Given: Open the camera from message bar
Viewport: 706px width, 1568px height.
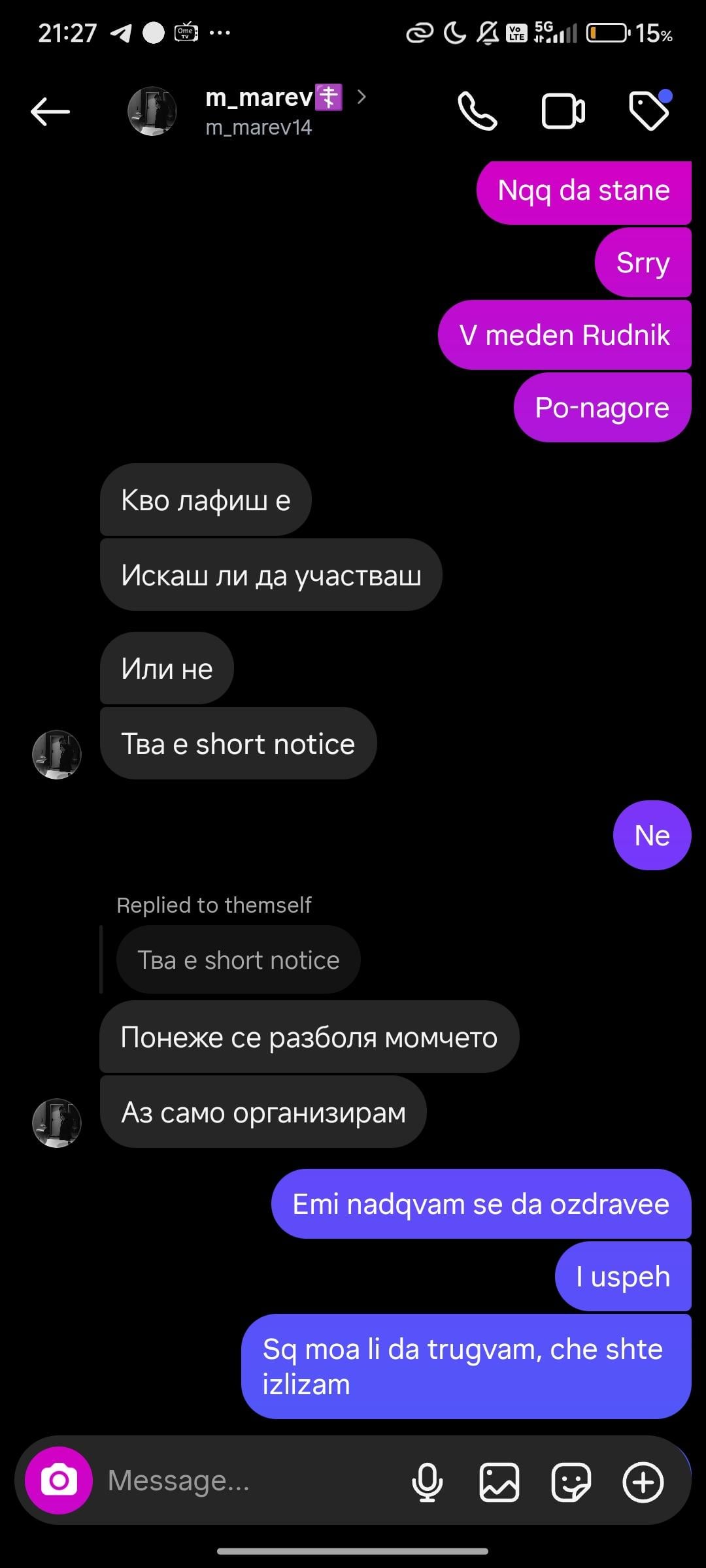Looking at the screenshot, I should click(x=59, y=1481).
